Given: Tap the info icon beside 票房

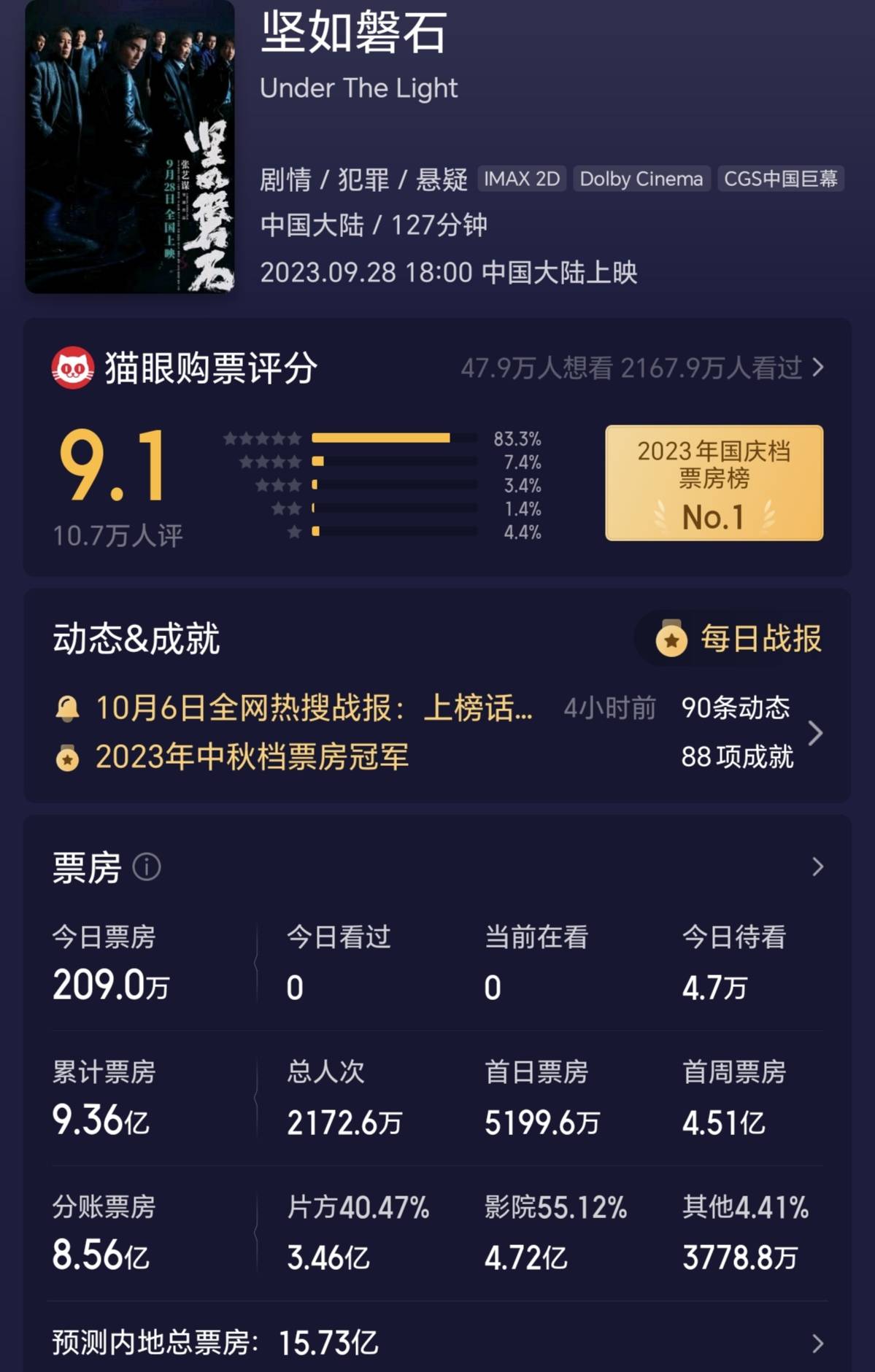Looking at the screenshot, I should (x=147, y=867).
